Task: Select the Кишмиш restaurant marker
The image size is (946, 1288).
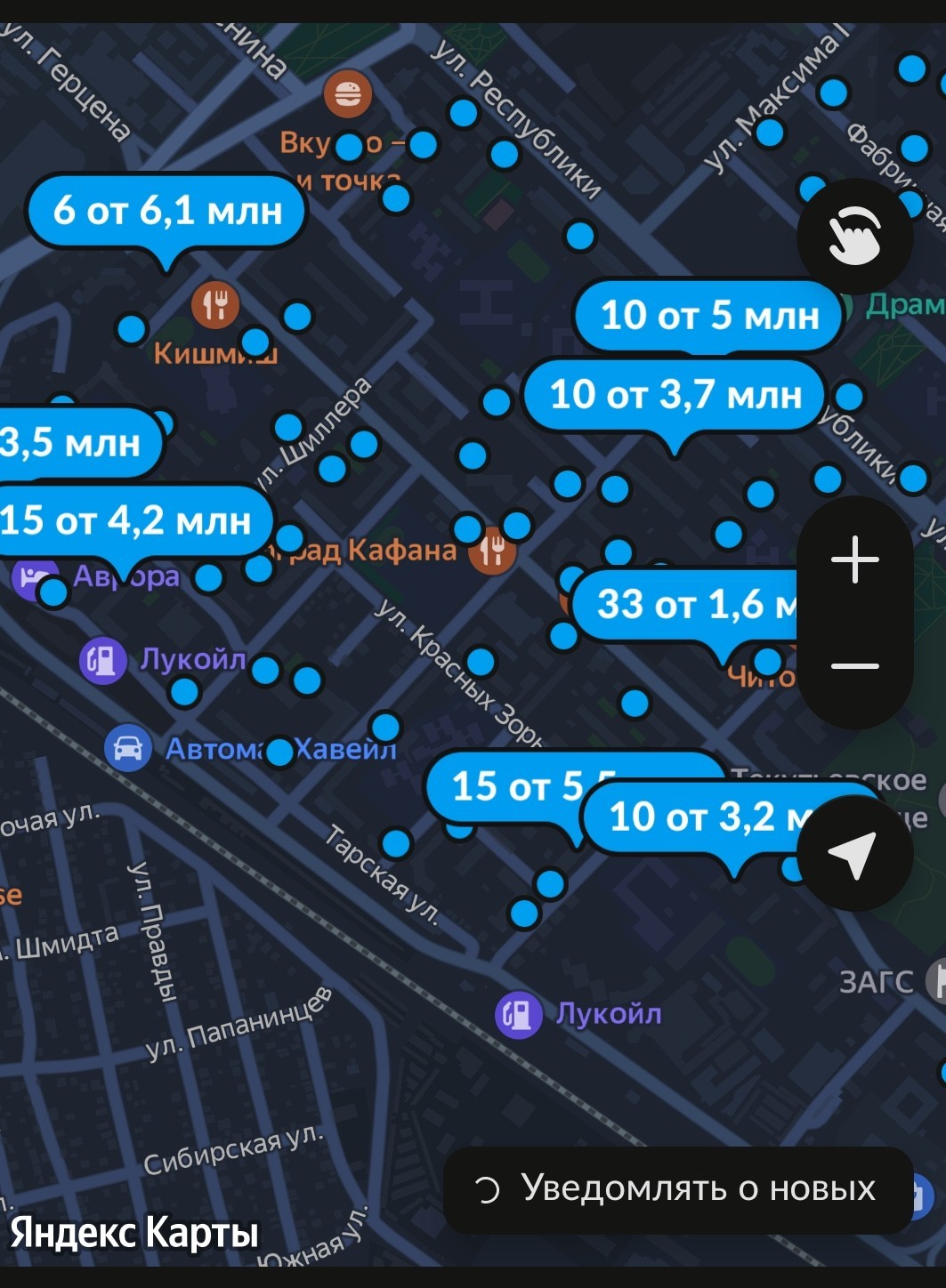Action: point(215,305)
